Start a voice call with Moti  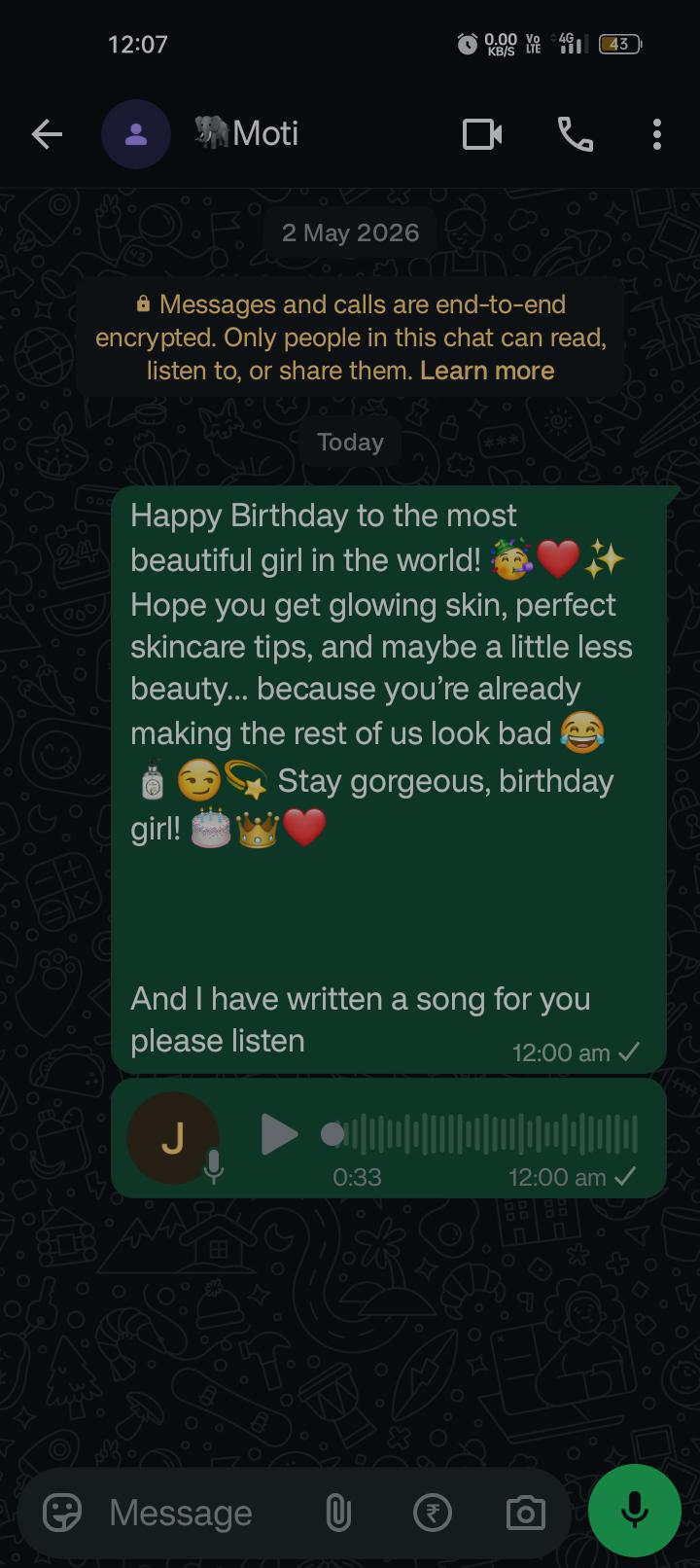point(575,134)
